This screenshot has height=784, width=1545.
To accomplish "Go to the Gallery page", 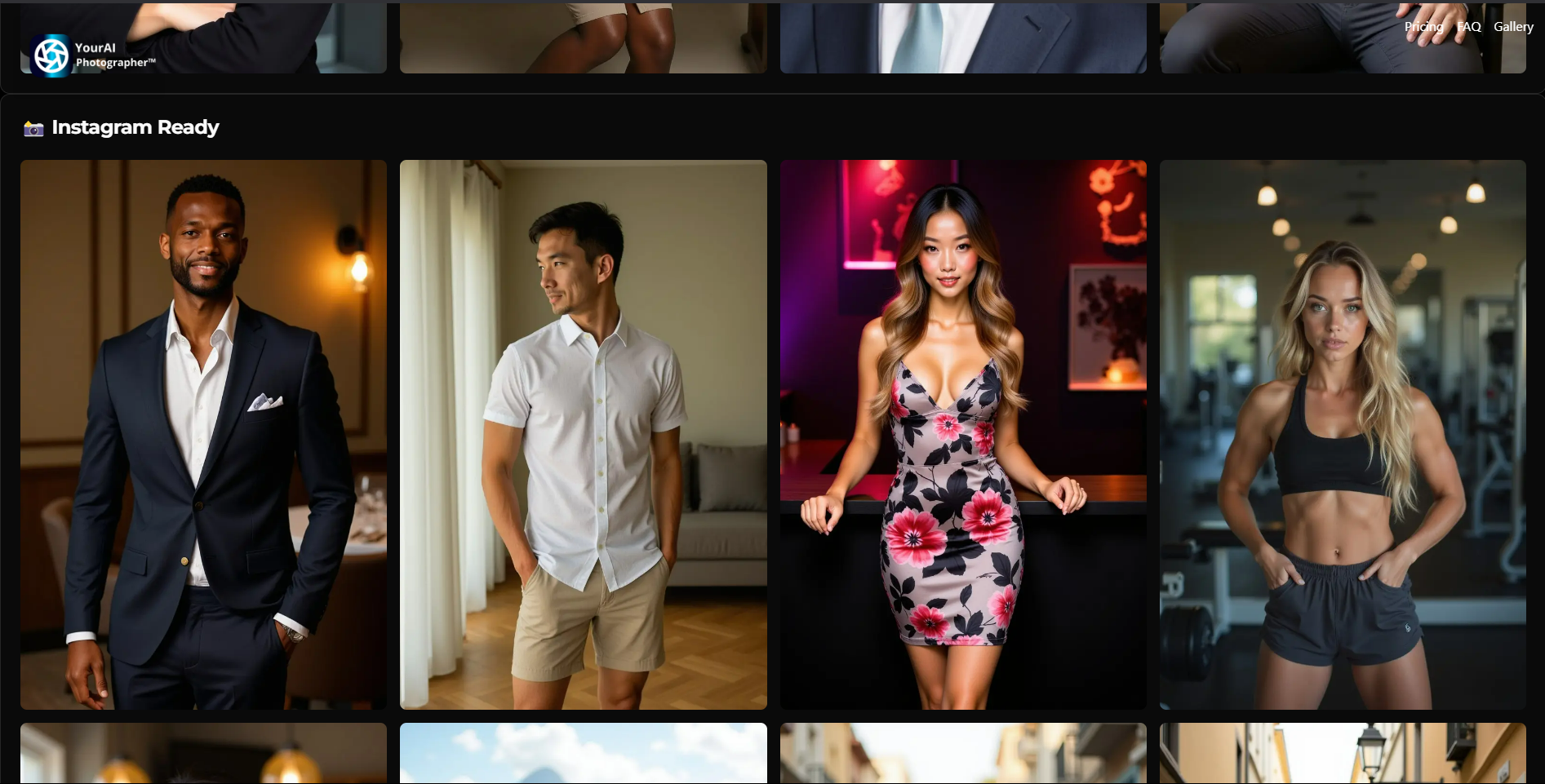I will pyautogui.click(x=1513, y=27).
